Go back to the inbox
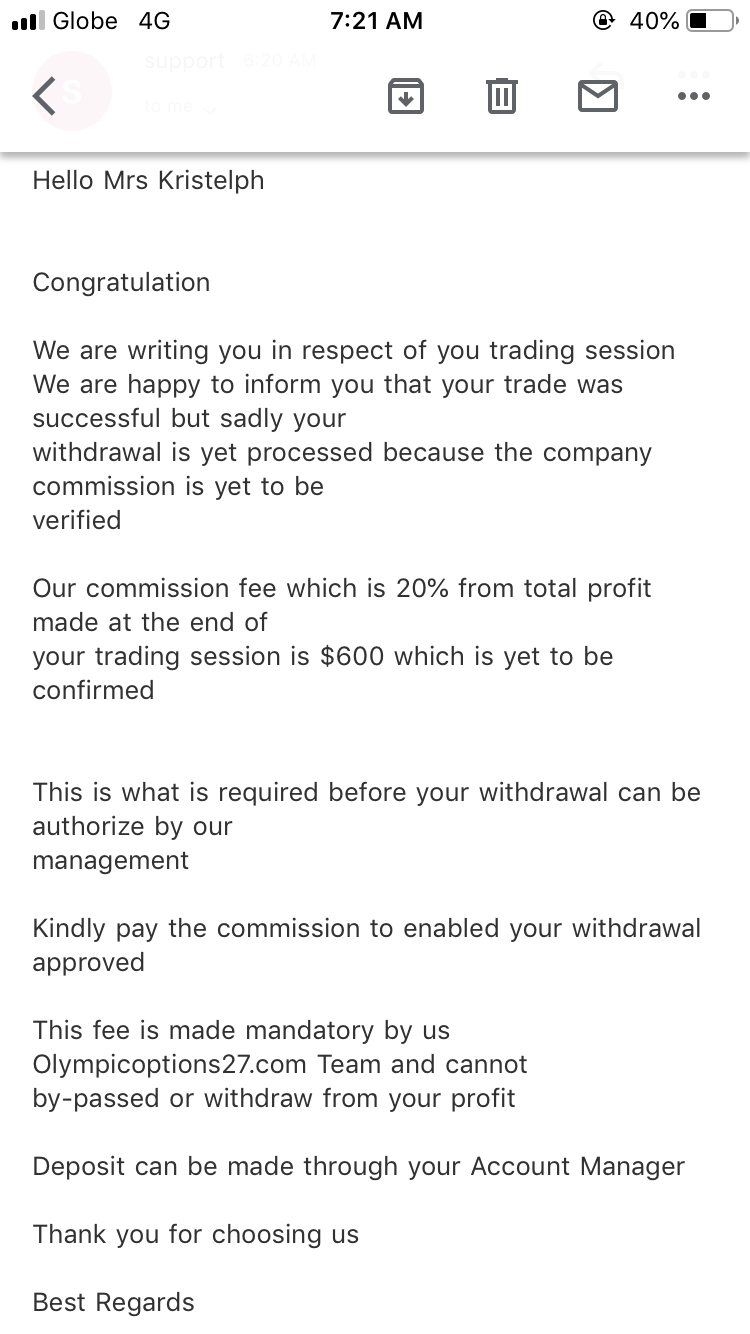750x1334 pixels. pos(46,96)
